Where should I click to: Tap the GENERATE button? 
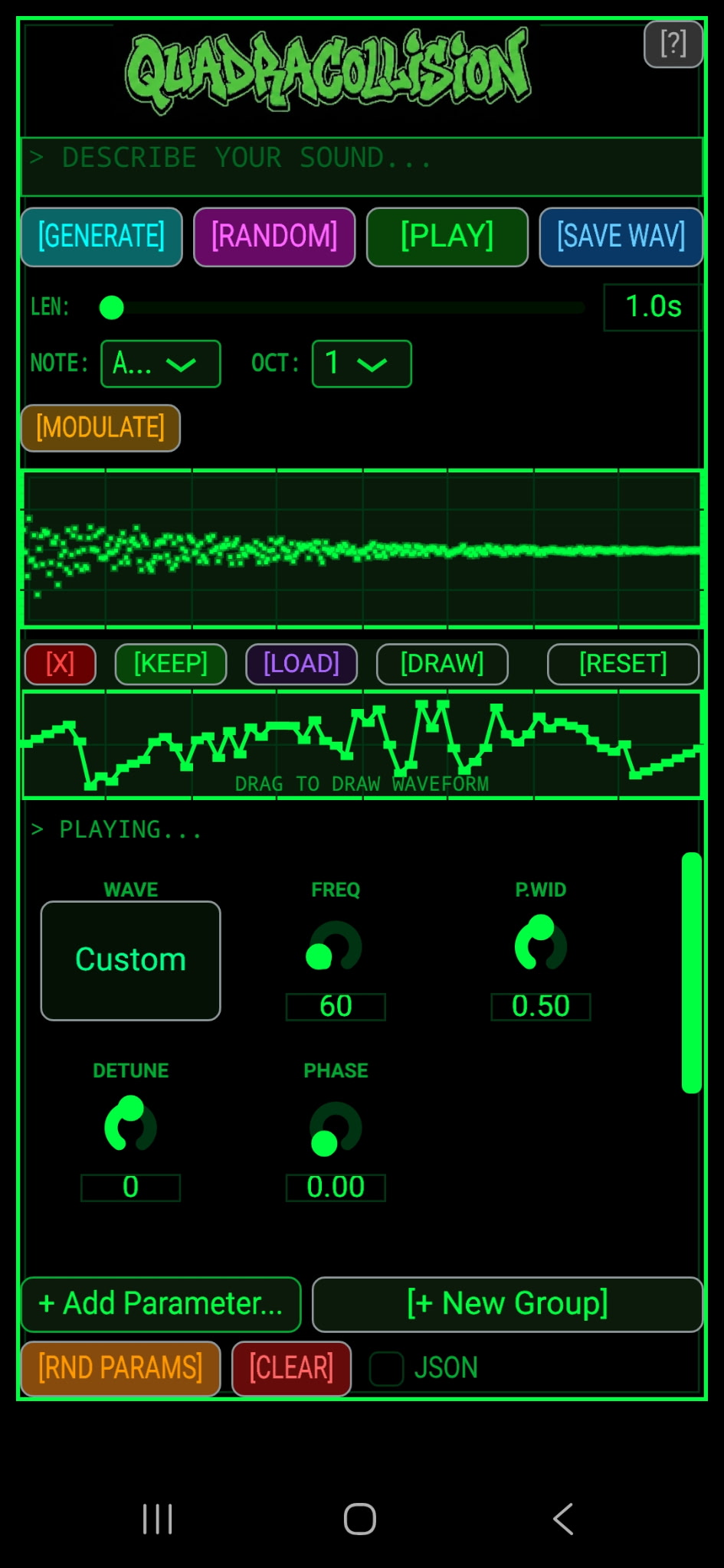101,237
